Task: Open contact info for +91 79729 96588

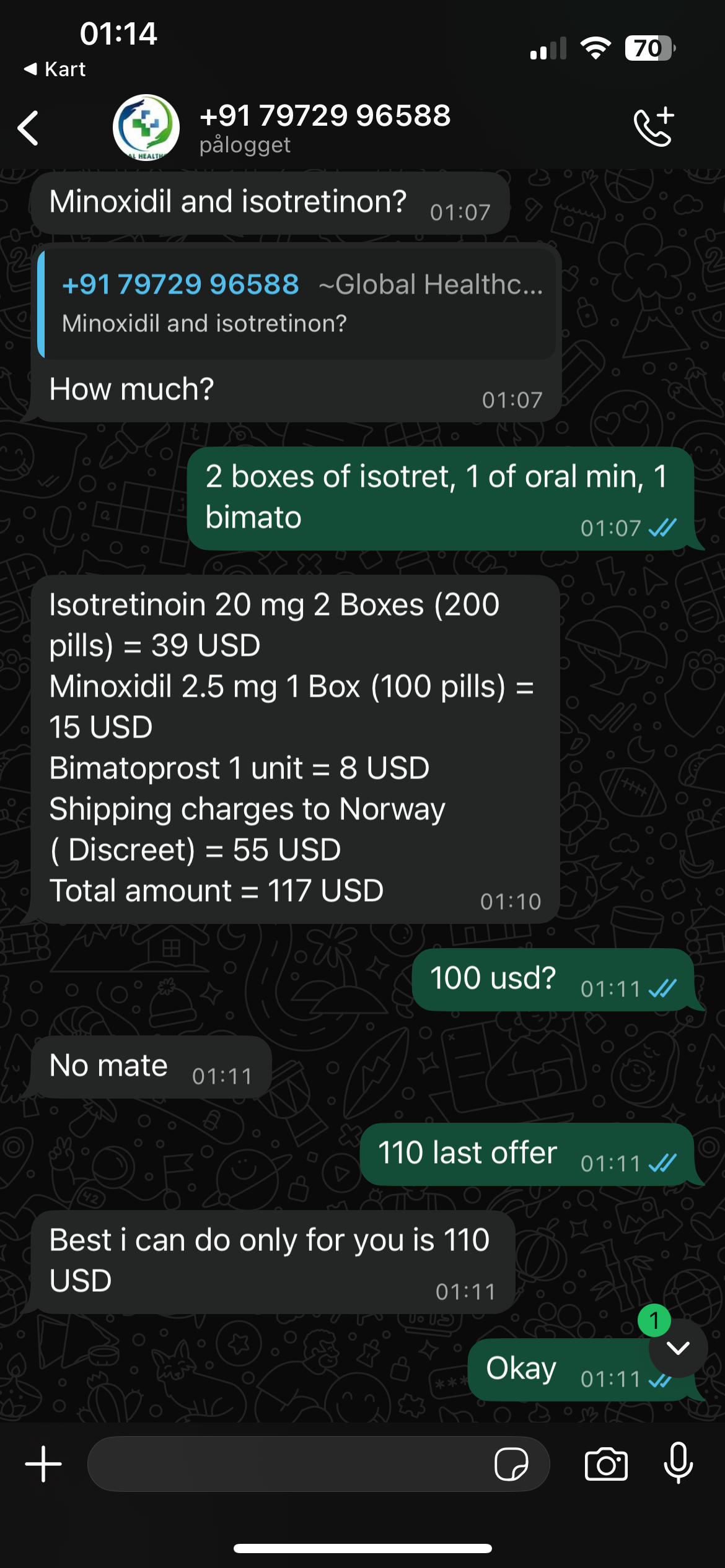Action: 325,127
